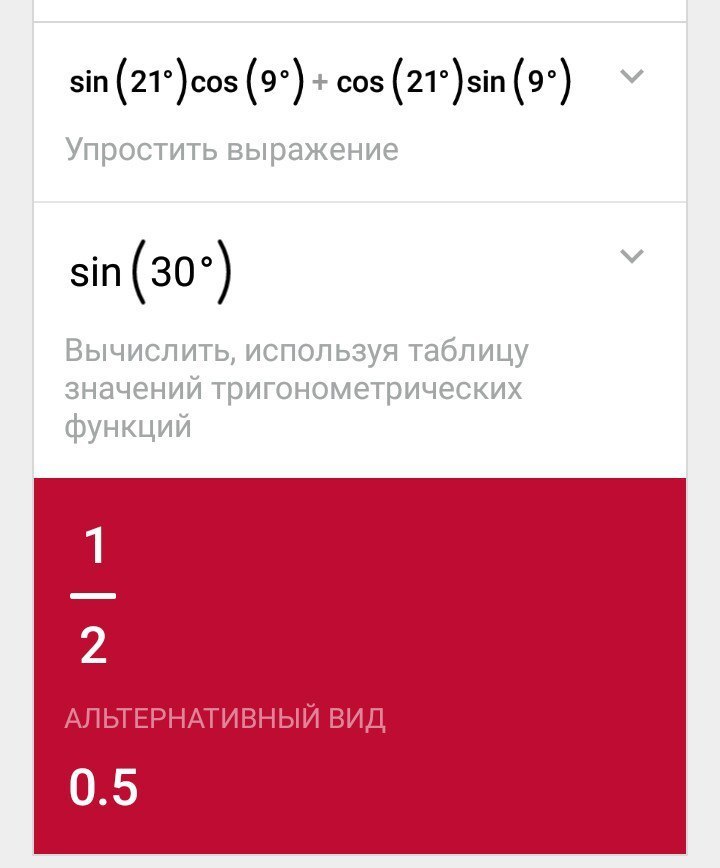Viewport: 720px width, 868px height.
Task: Expand the sin(30°) calculation step
Action: click(631, 256)
